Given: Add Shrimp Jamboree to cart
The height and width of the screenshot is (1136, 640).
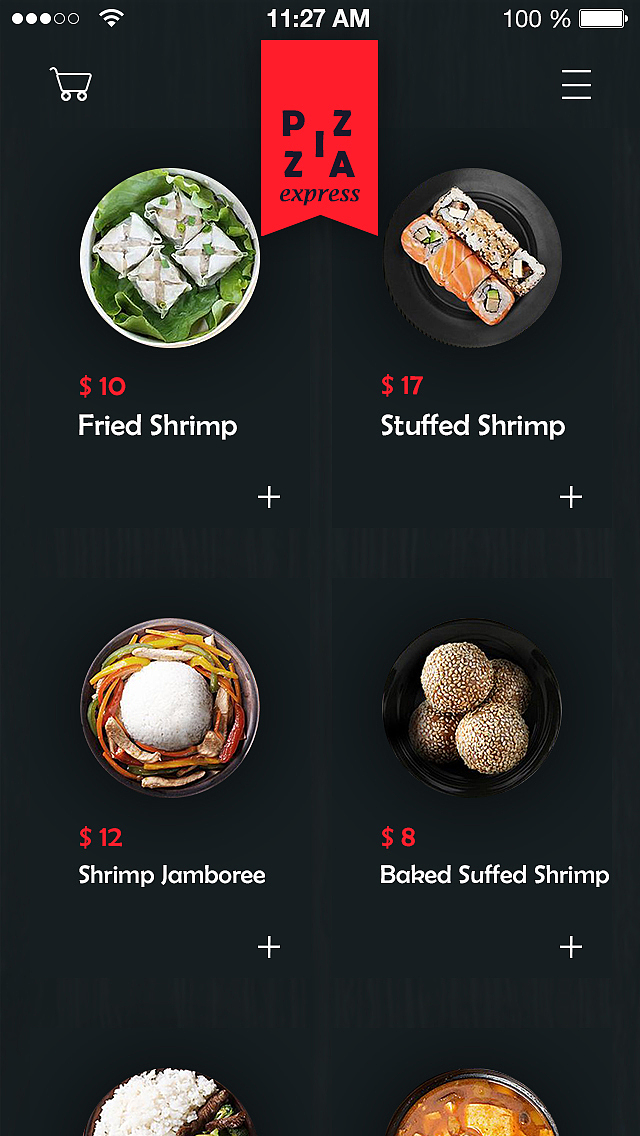Looking at the screenshot, I should pos(269,947).
